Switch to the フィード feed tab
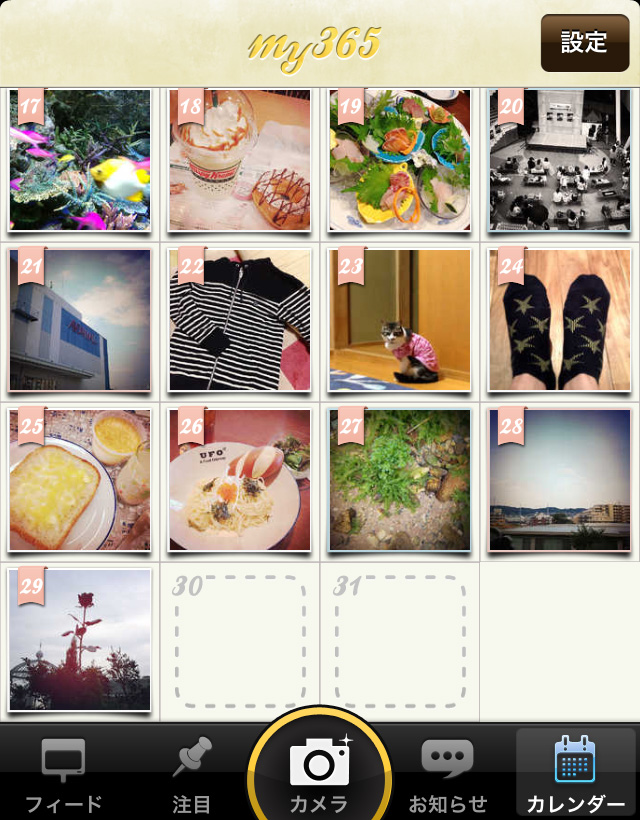Image resolution: width=640 pixels, height=820 pixels. [x=64, y=777]
